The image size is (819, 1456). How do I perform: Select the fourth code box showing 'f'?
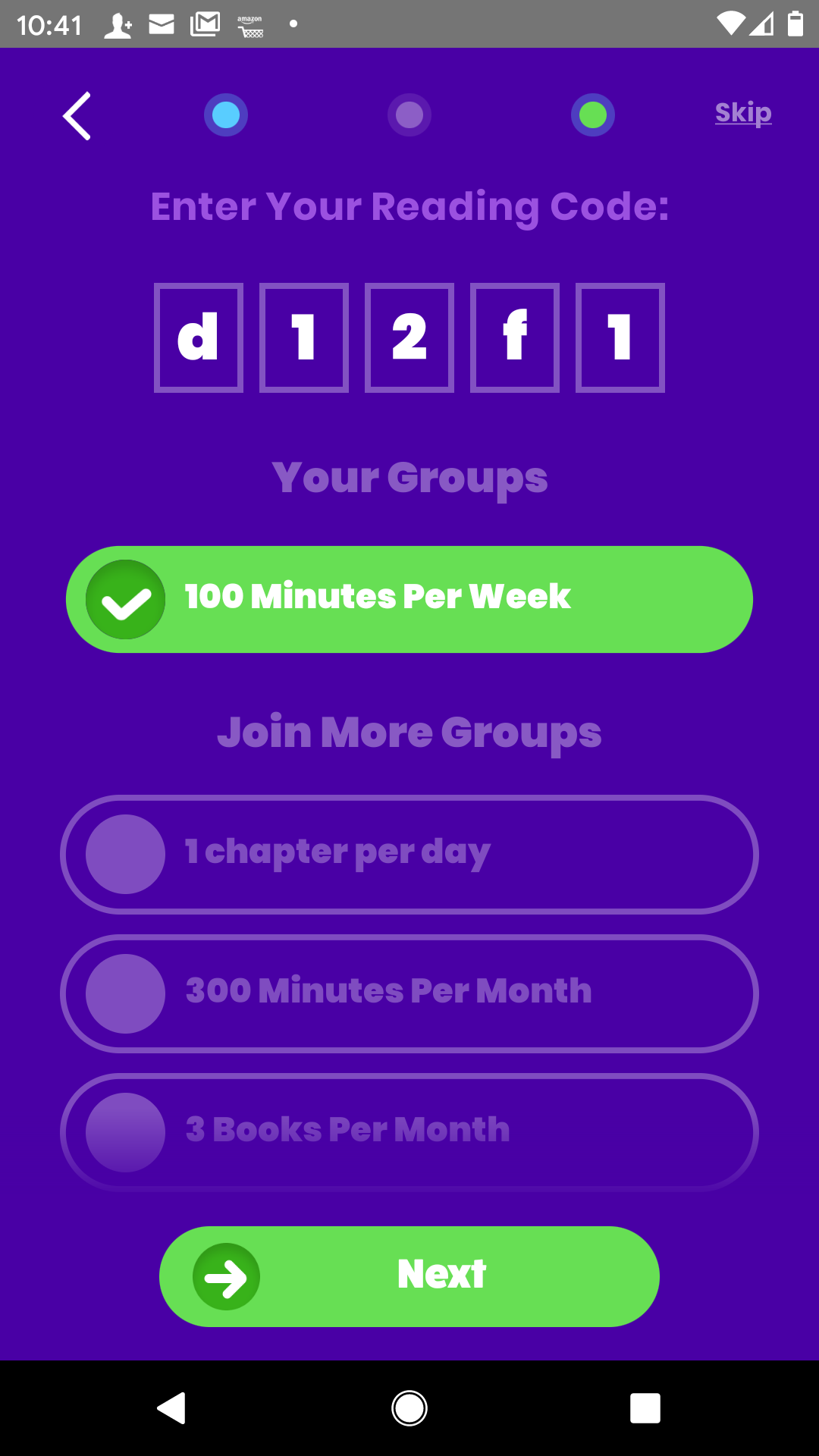pyautogui.click(x=515, y=337)
